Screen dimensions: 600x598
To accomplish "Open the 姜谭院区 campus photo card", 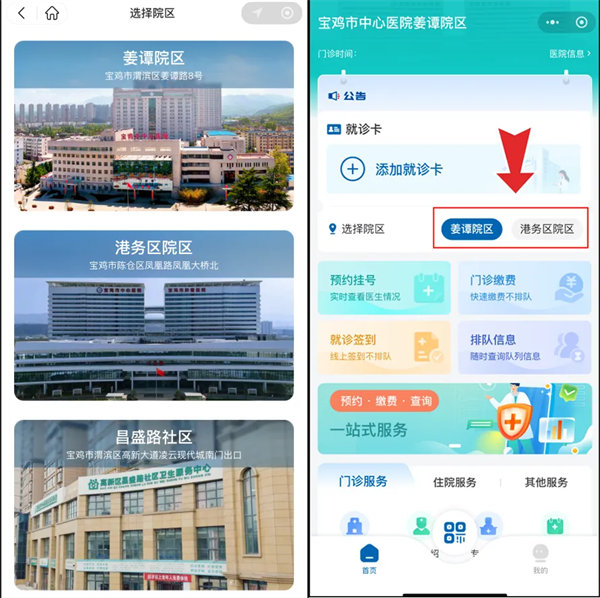I will tap(154, 125).
